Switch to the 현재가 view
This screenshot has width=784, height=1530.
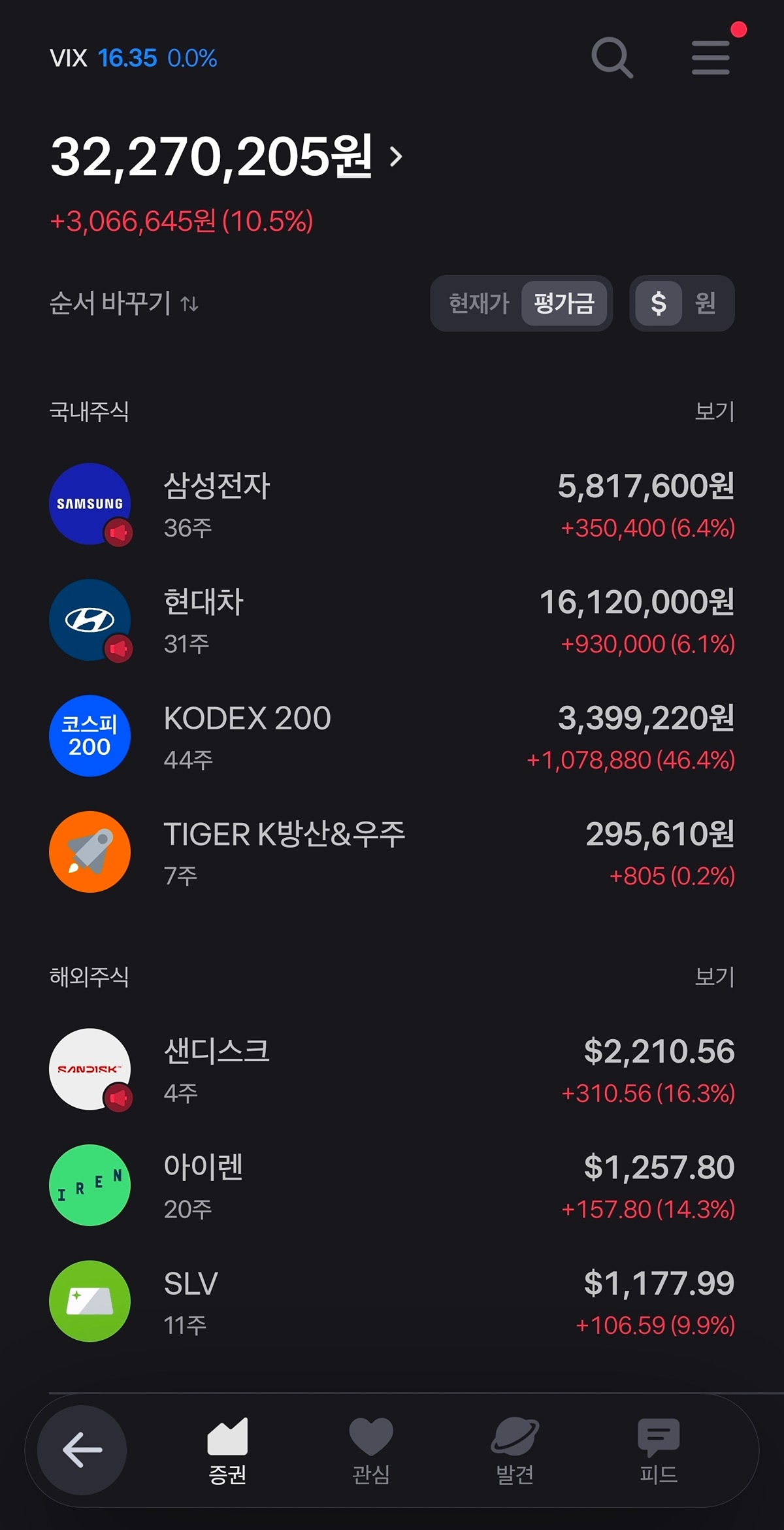point(479,303)
